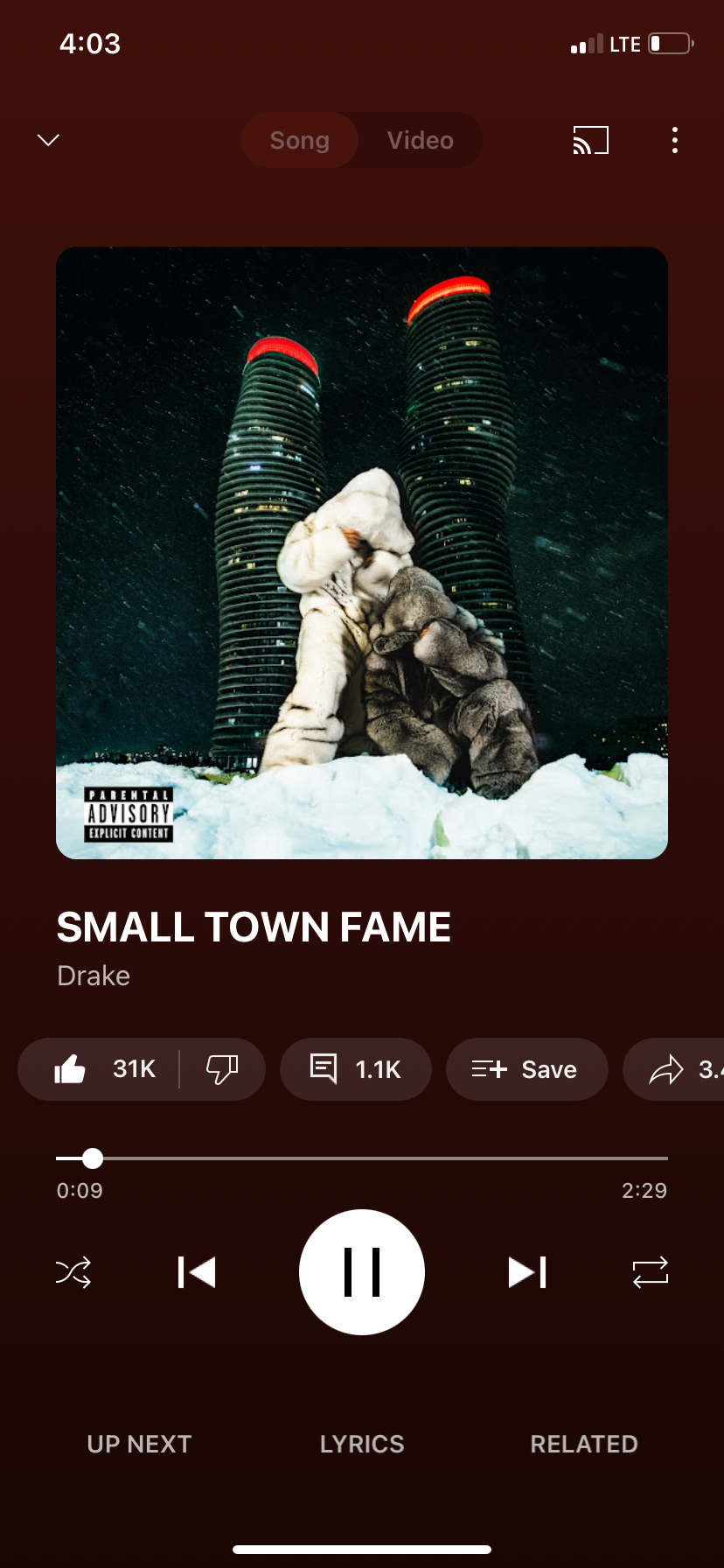
Task: Select the Song mode
Action: point(300,140)
